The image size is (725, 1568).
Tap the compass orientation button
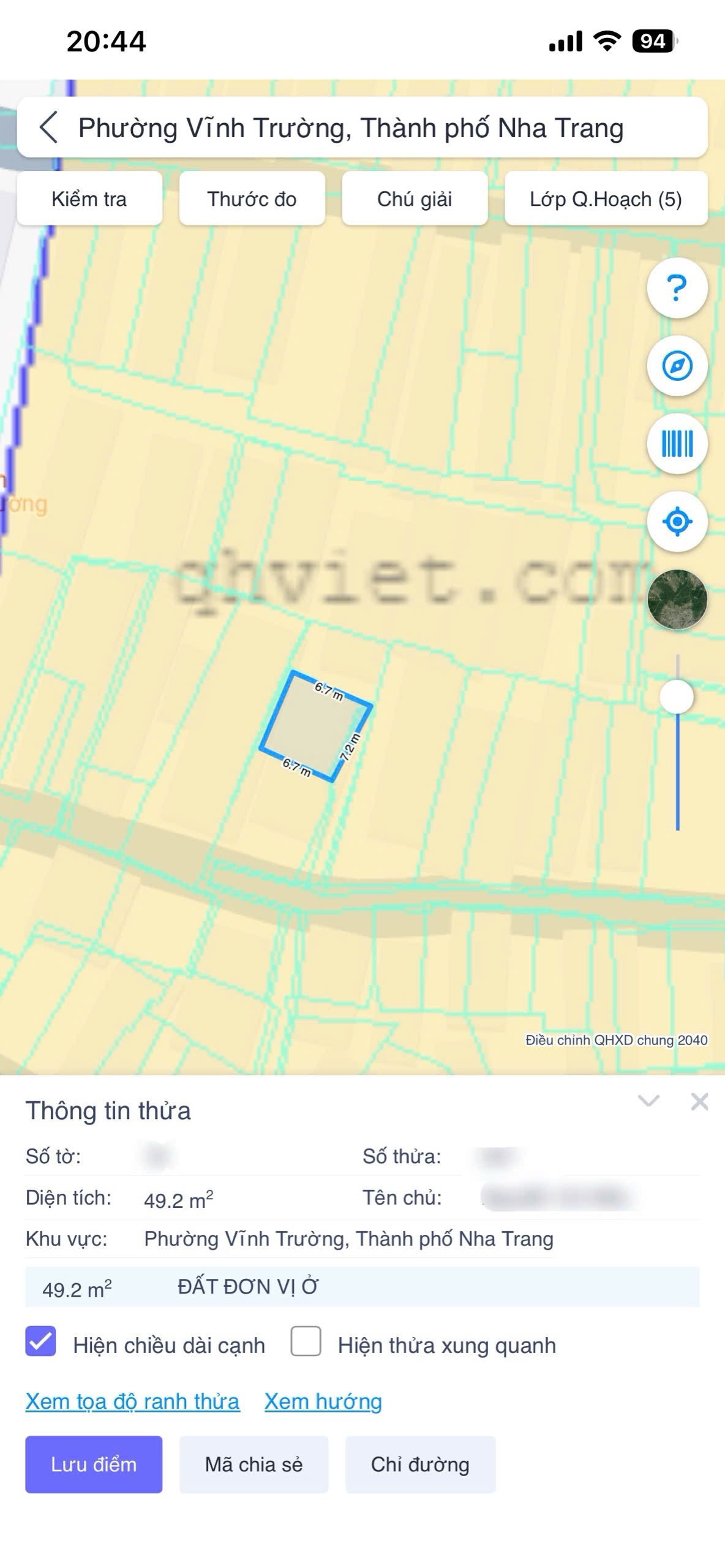677,366
